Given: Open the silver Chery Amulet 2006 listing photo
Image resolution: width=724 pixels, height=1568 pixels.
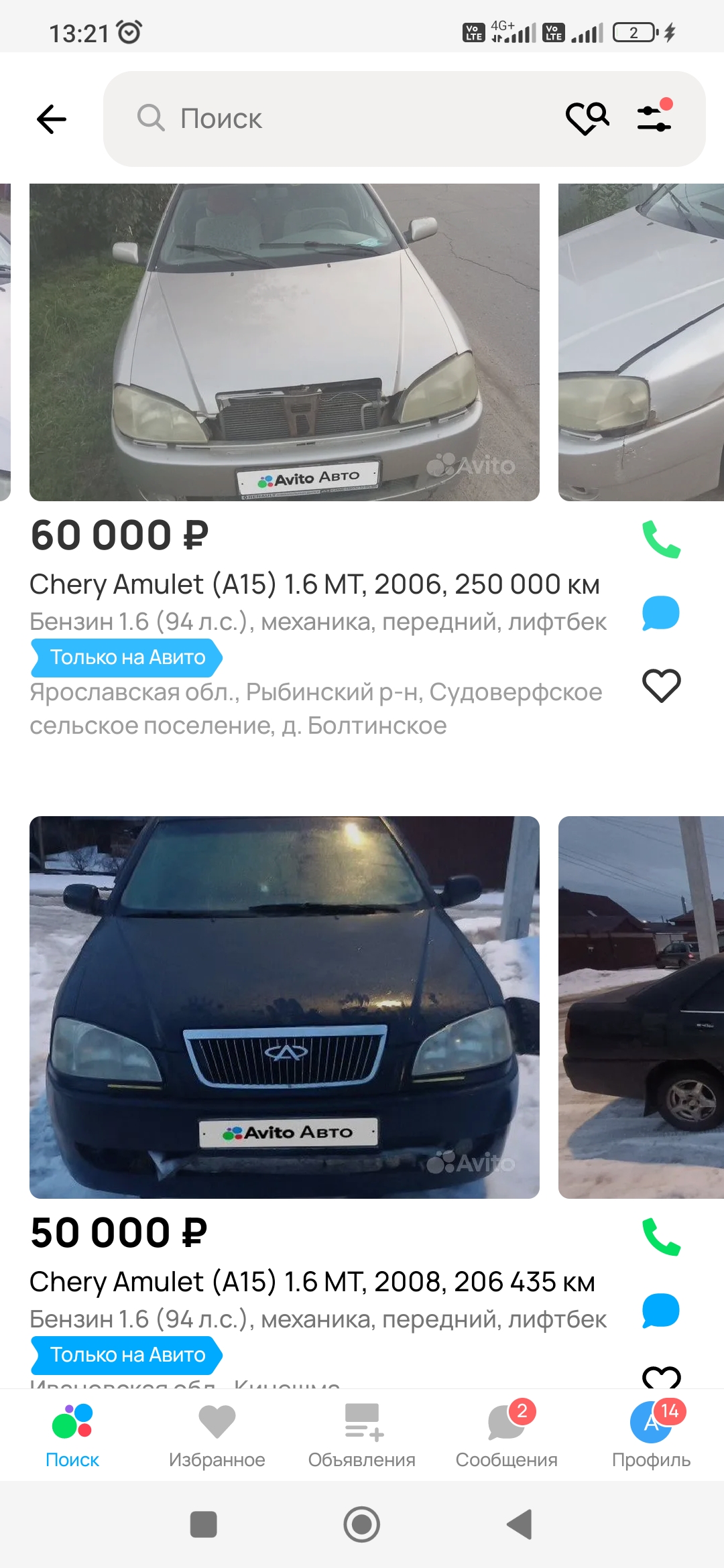Looking at the screenshot, I should pos(284,342).
